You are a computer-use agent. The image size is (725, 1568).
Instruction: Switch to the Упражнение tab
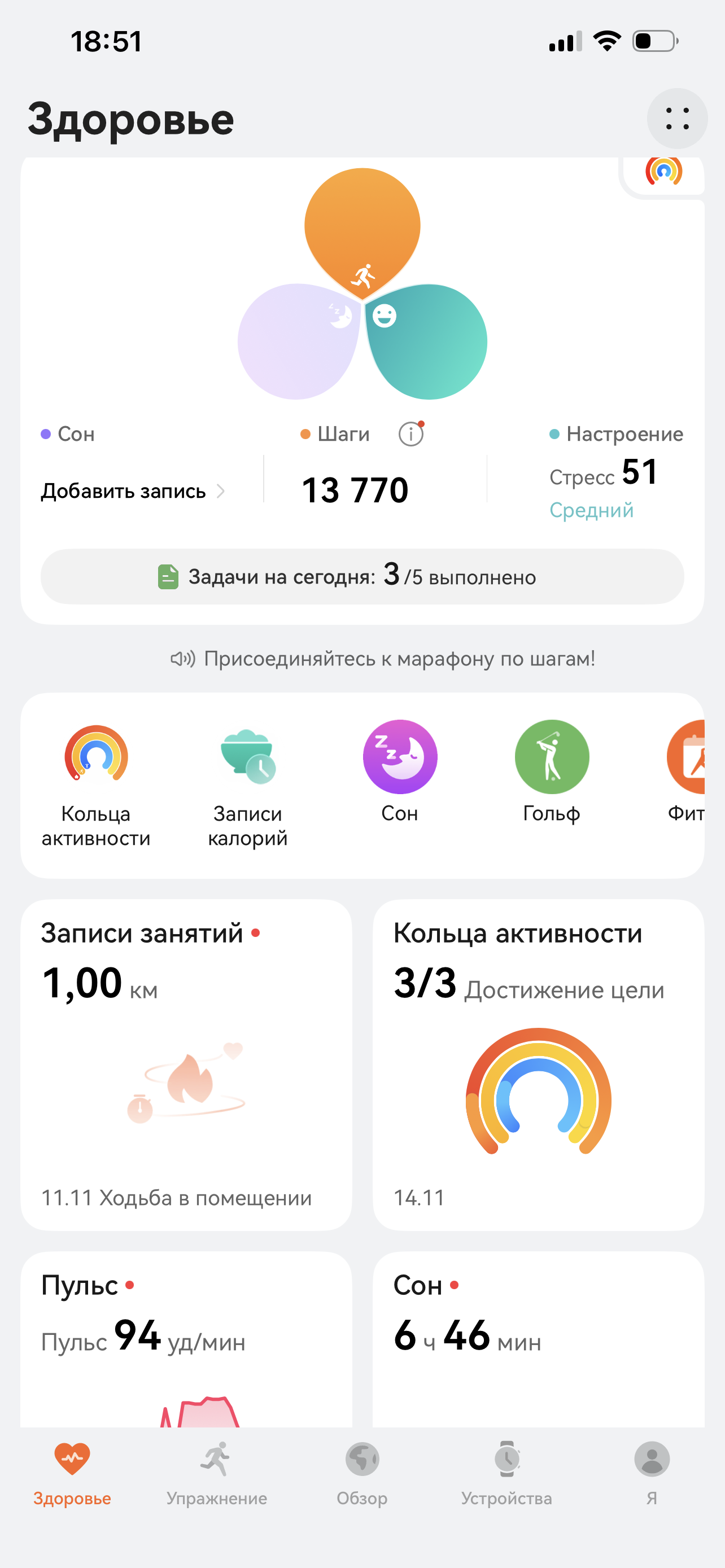217,1472
